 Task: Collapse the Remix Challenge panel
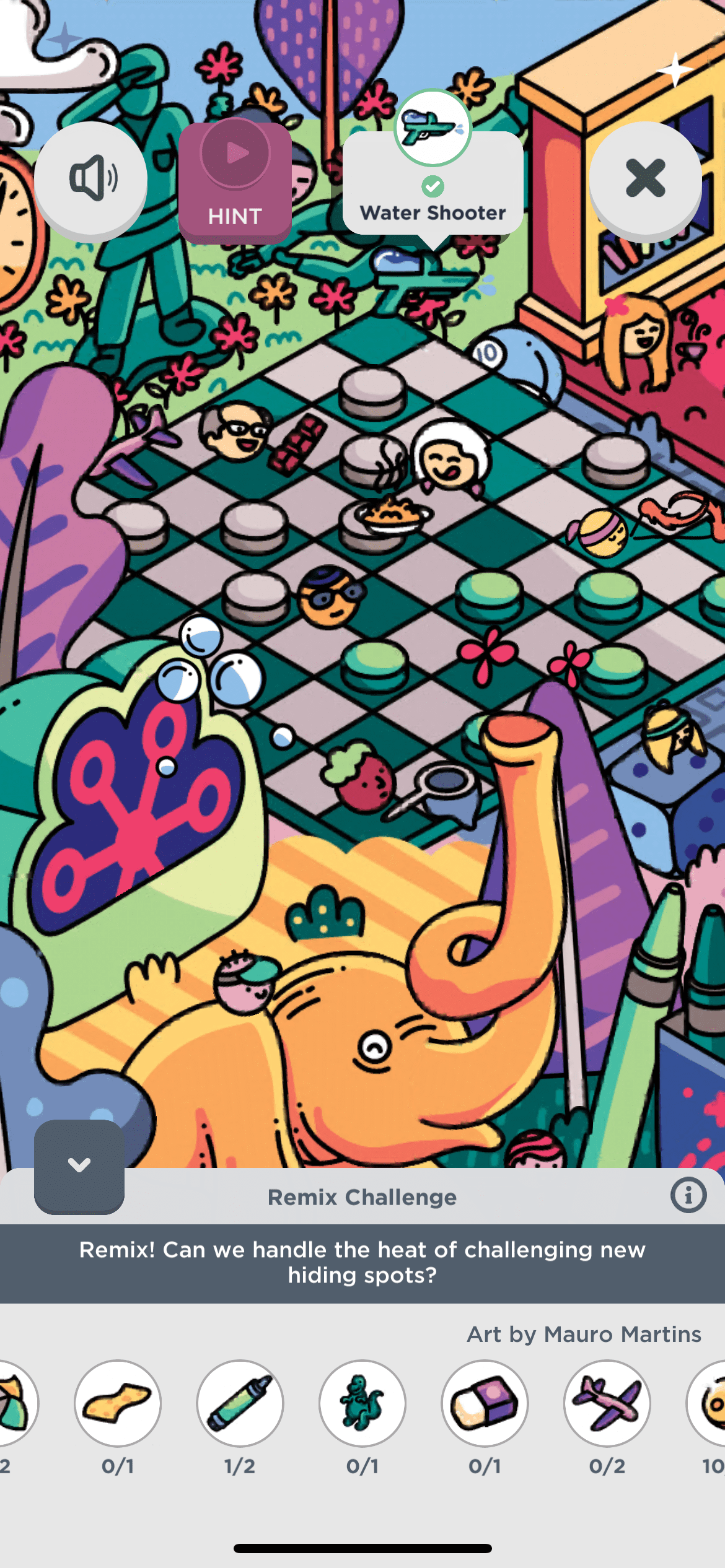point(79,1165)
